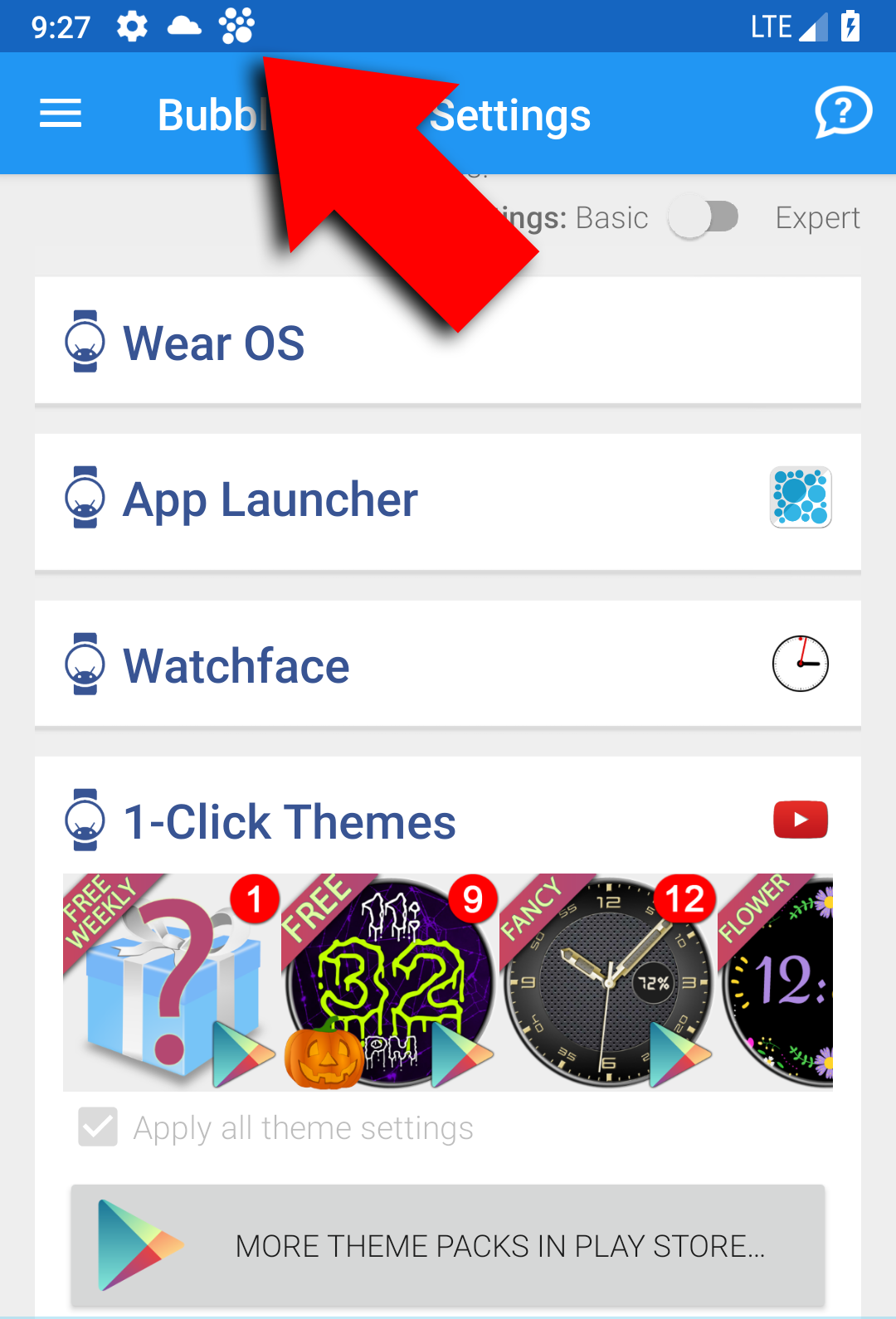Open the Watchface section

448,665
